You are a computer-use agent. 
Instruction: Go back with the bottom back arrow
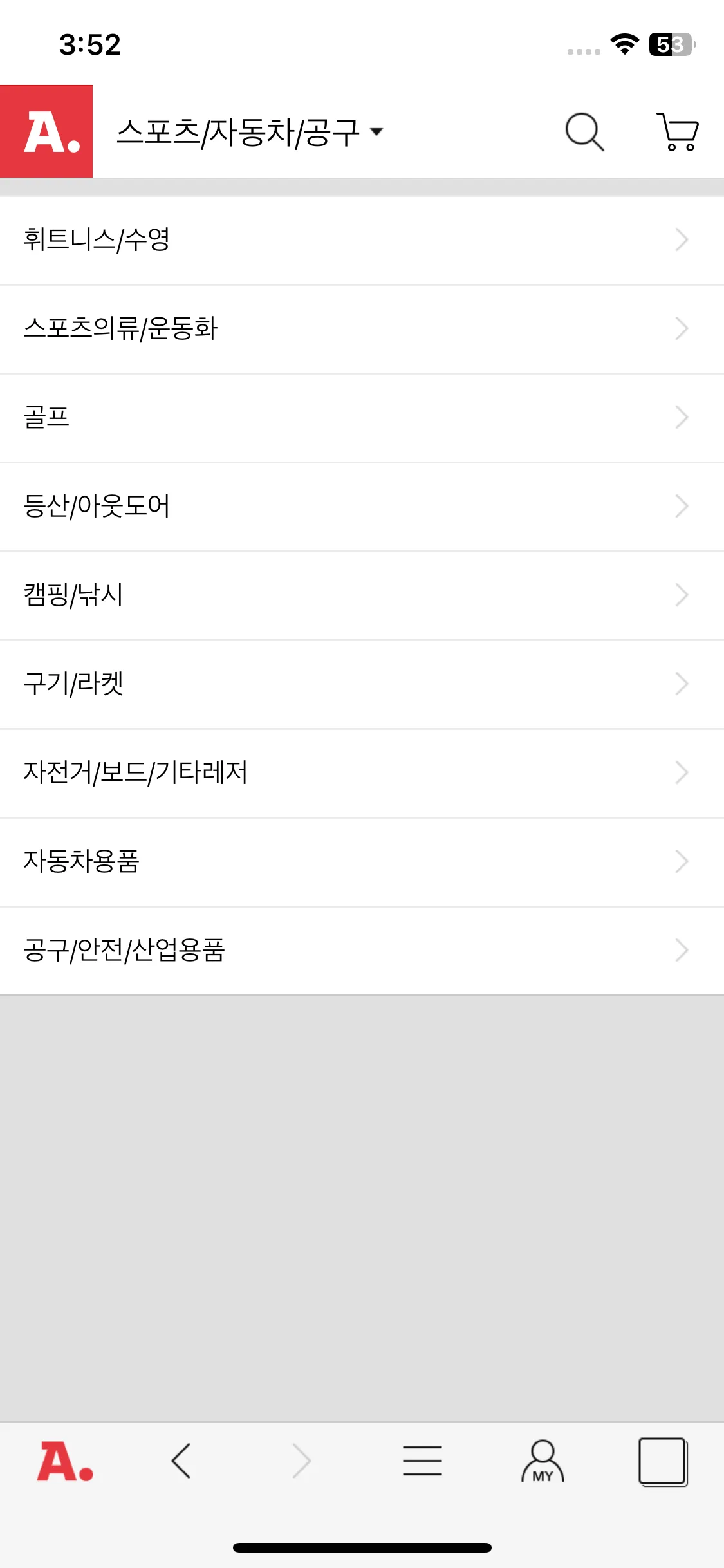(x=181, y=1461)
